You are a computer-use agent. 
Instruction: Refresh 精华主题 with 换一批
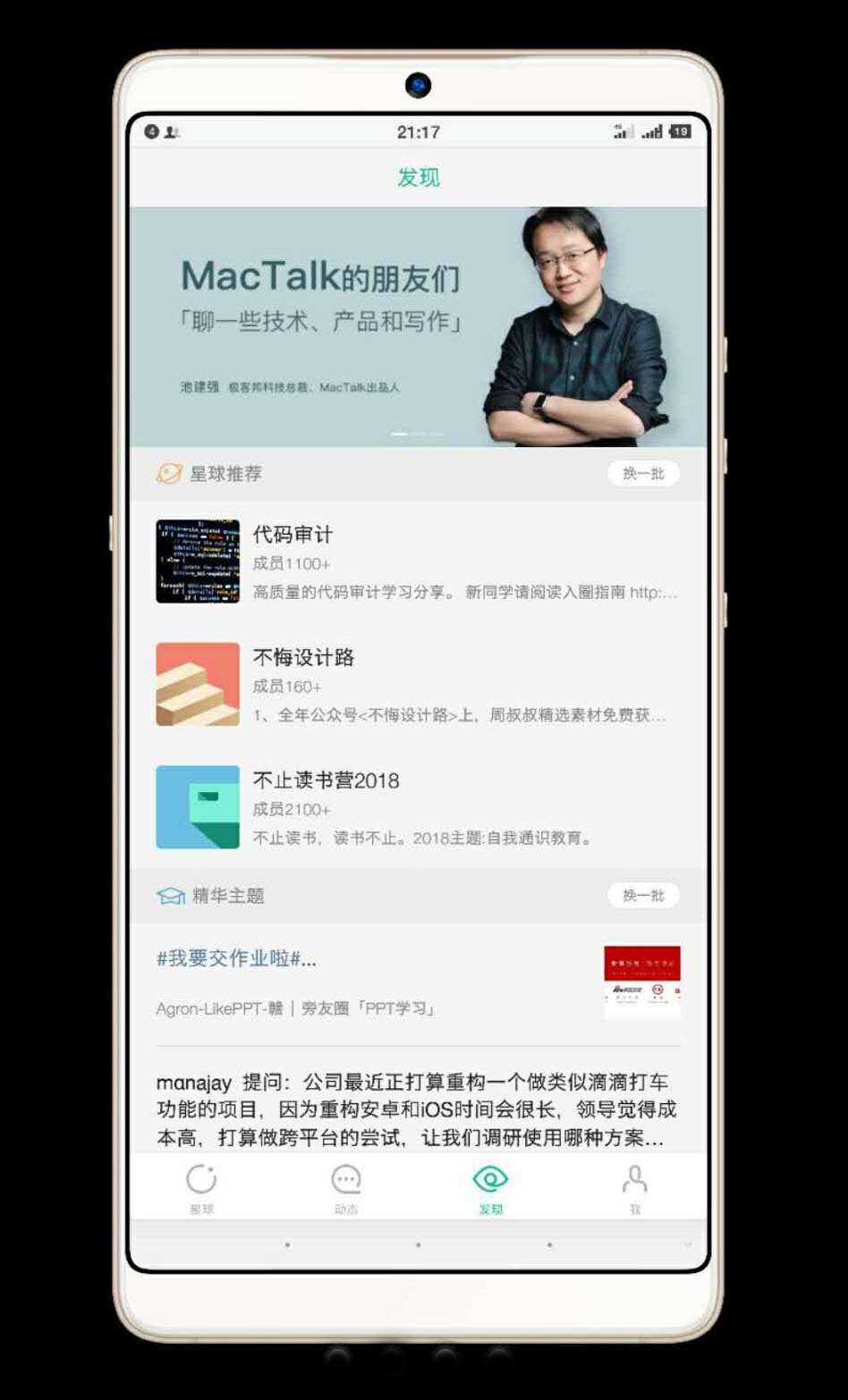[x=643, y=896]
